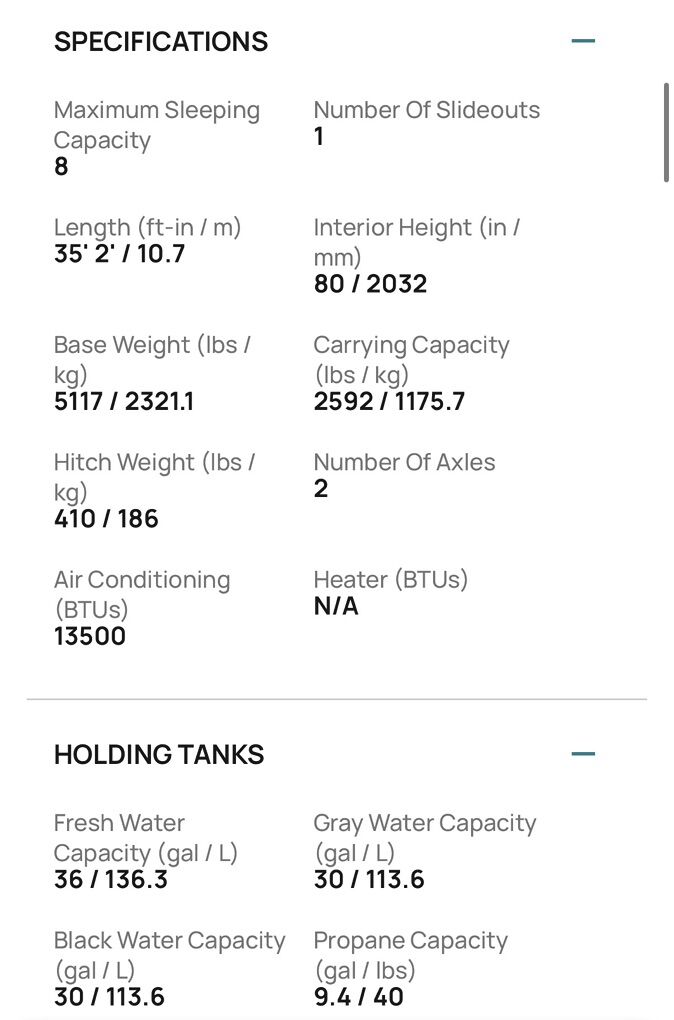The height and width of the screenshot is (1020, 674).
Task: Collapse the Specifications section
Action: (583, 42)
